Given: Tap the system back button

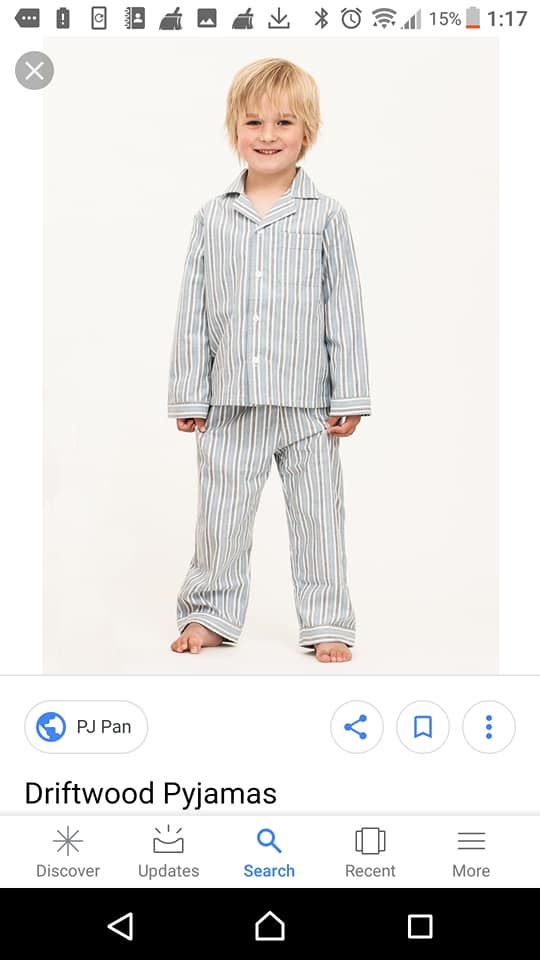Looking at the screenshot, I should (x=121, y=926).
